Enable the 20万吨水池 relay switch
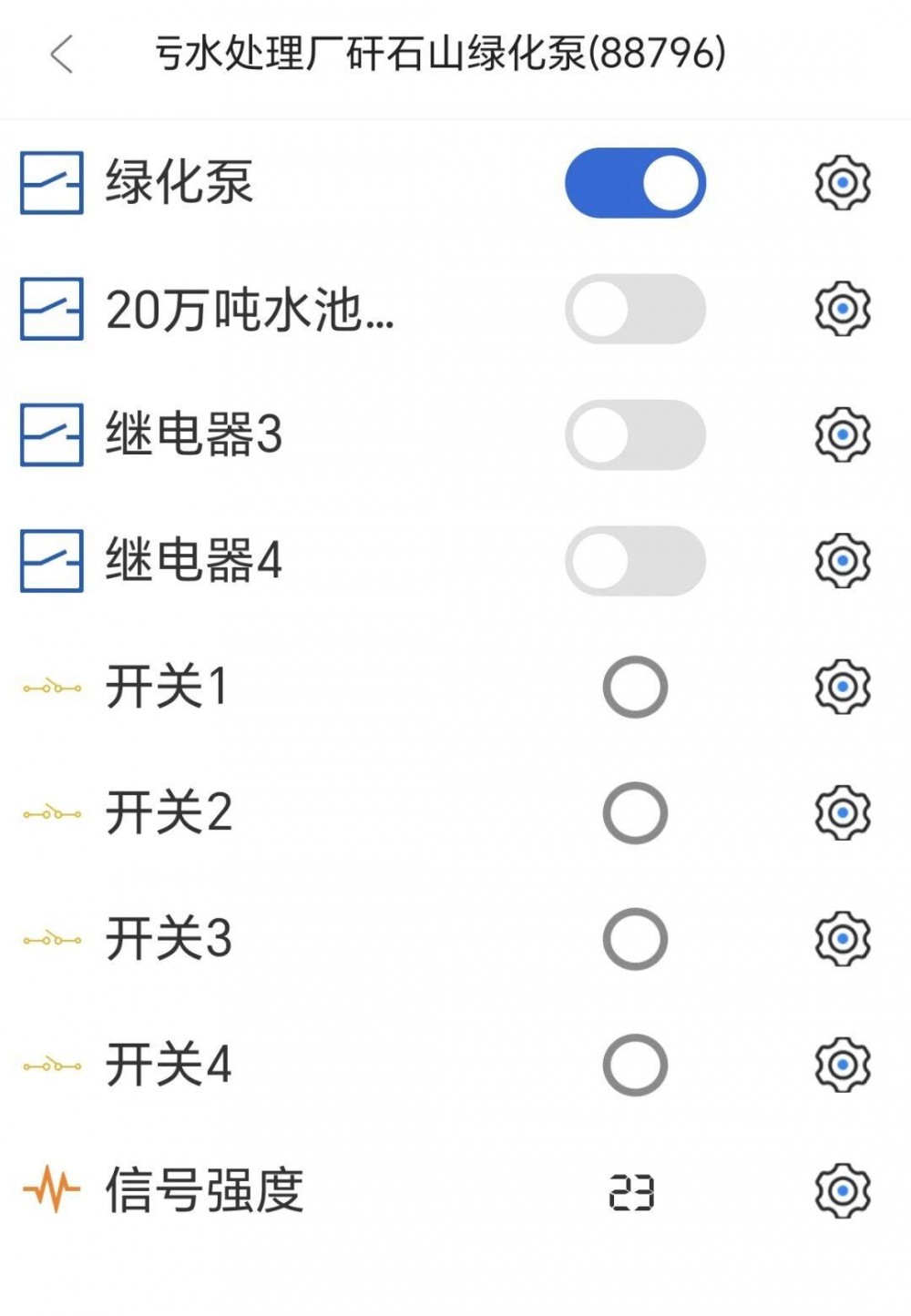This screenshot has height=1316, width=911. pyautogui.click(x=635, y=309)
